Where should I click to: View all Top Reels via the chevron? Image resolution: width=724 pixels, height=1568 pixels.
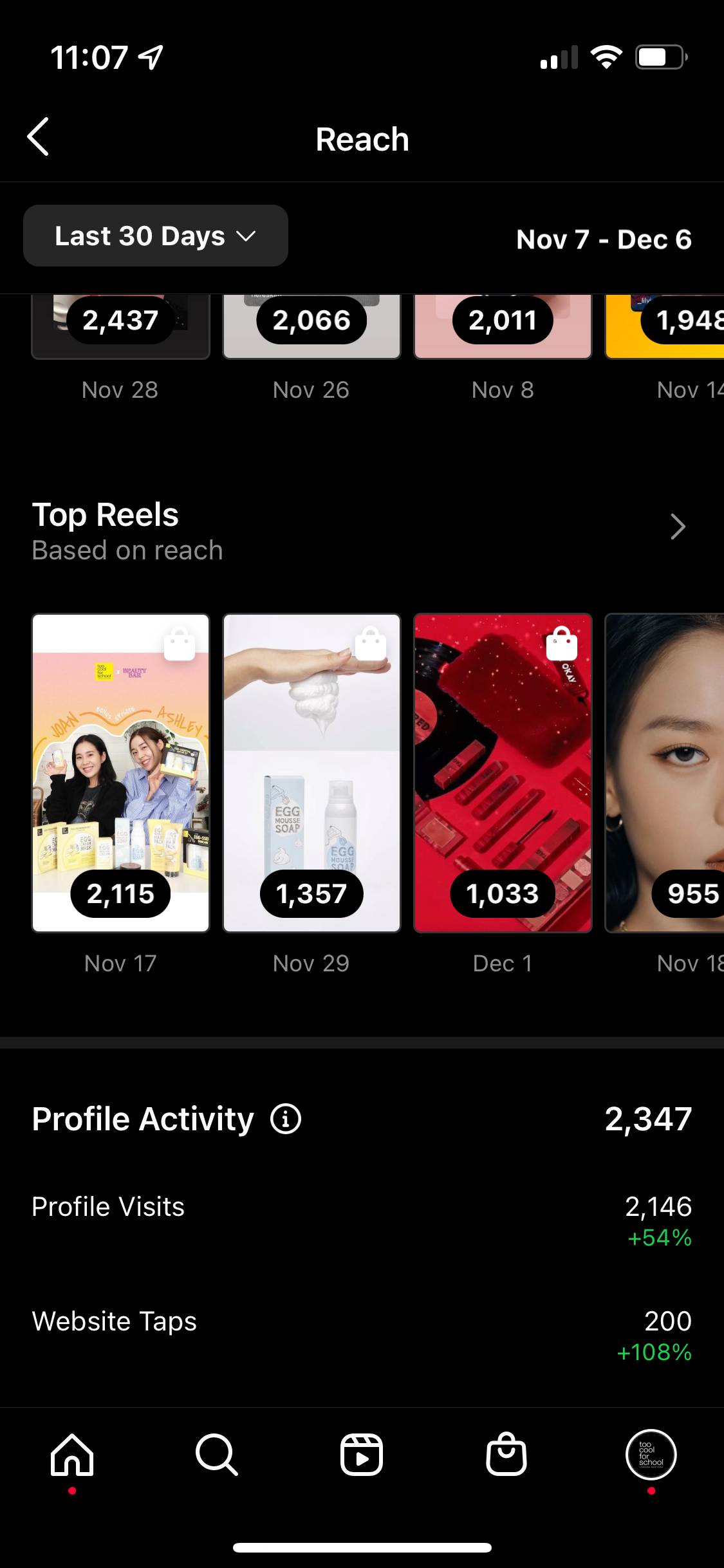click(678, 527)
